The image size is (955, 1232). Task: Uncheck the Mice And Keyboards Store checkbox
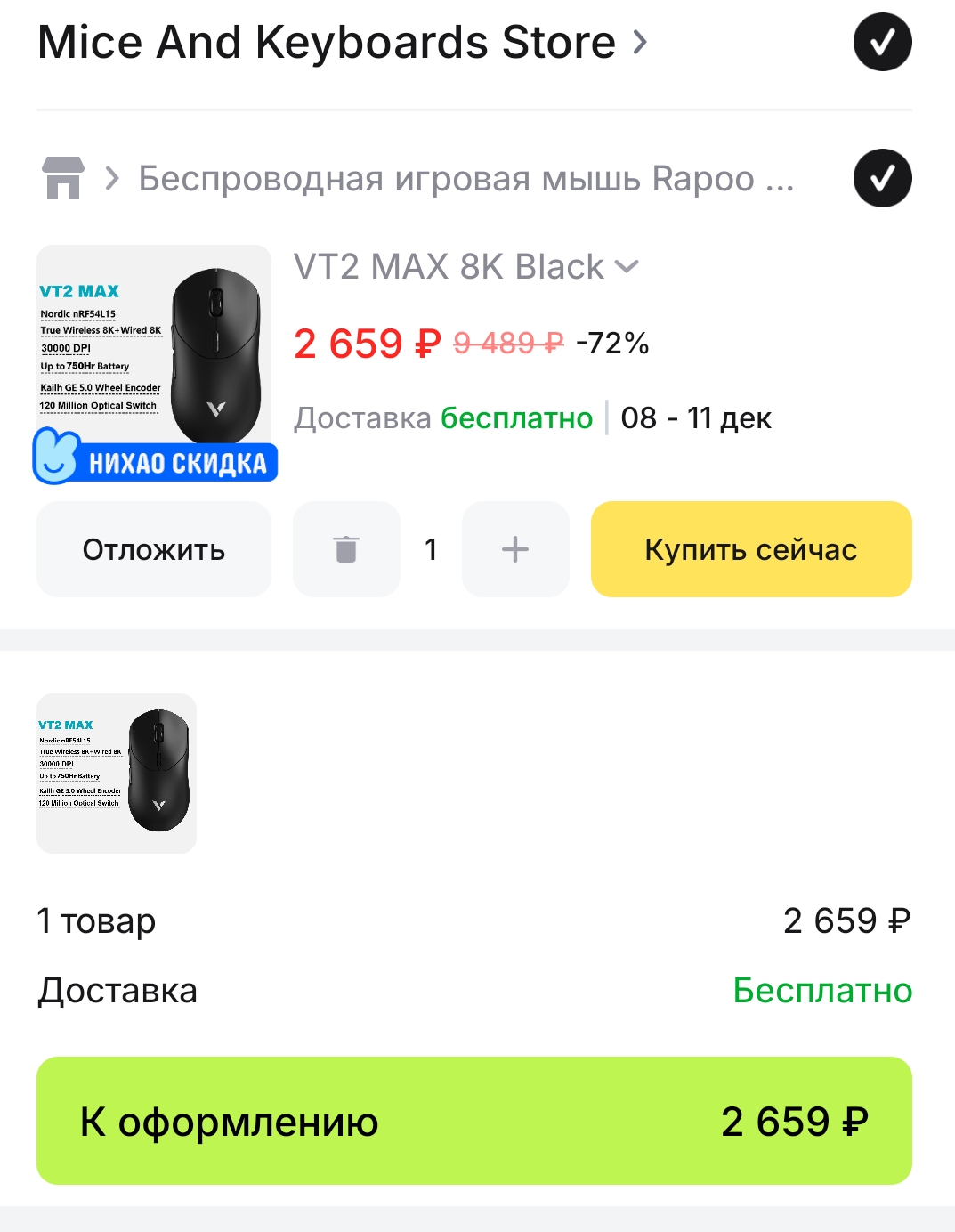click(x=882, y=42)
